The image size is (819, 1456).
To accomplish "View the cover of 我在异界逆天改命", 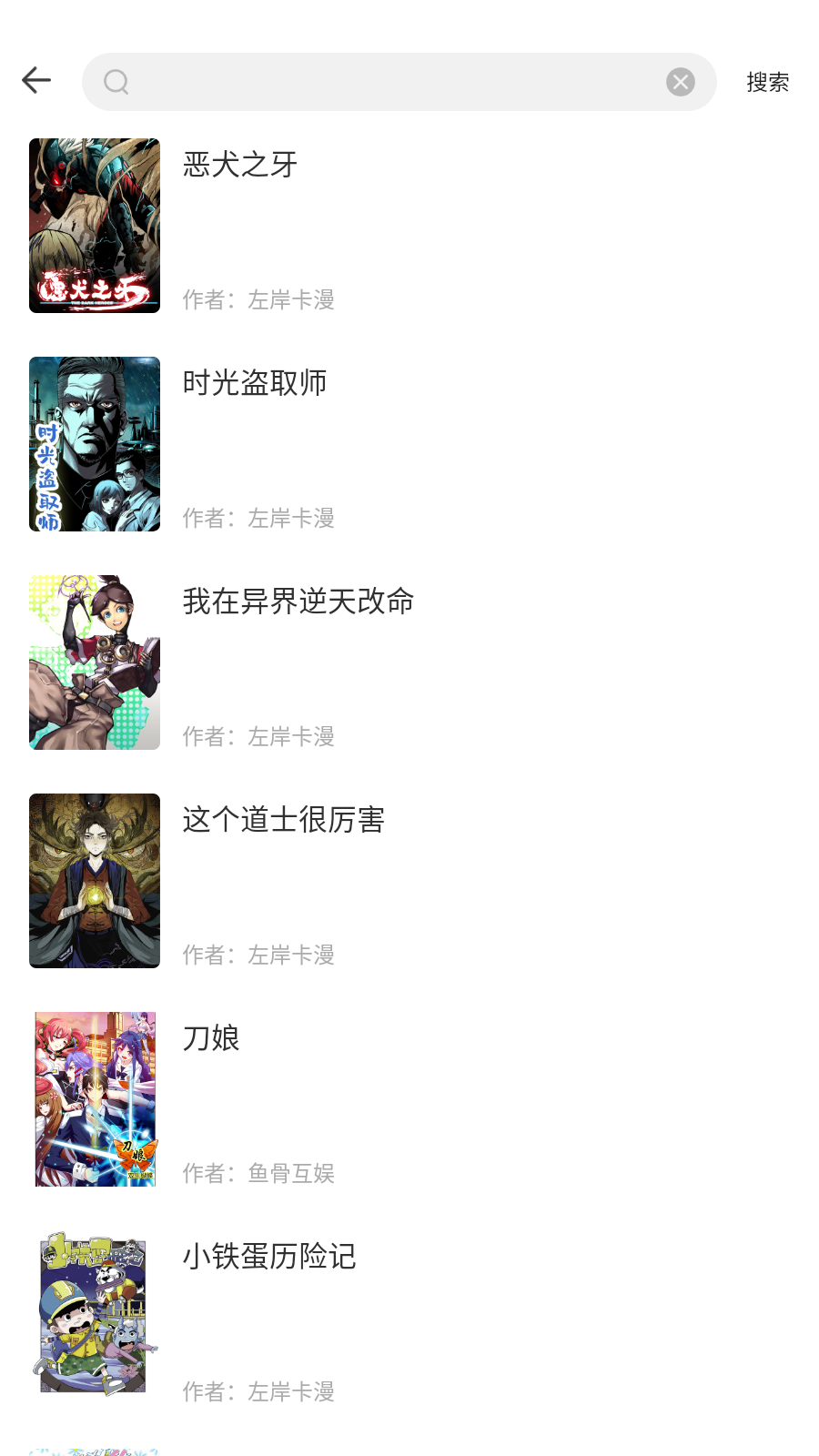I will pos(94,662).
